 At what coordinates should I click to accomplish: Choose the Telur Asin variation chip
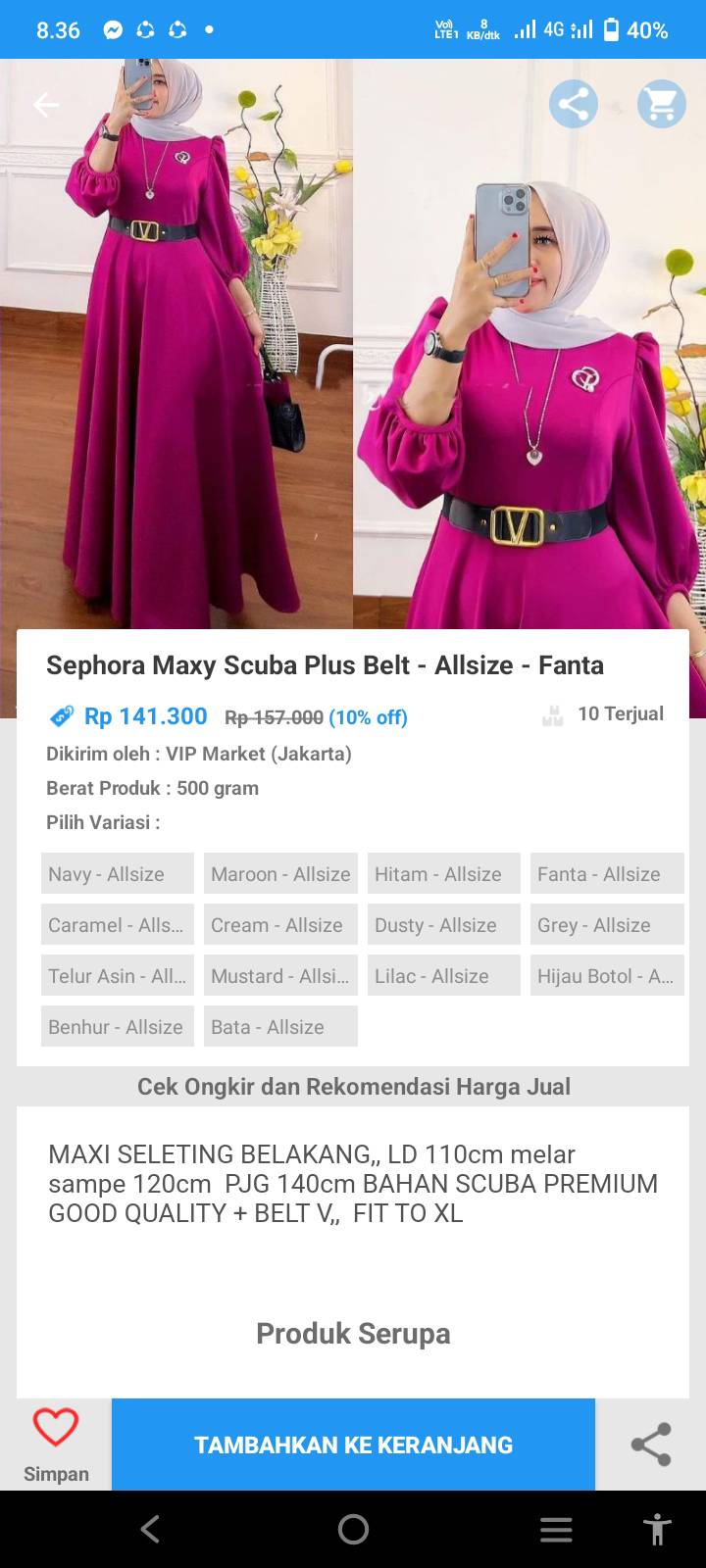point(118,975)
